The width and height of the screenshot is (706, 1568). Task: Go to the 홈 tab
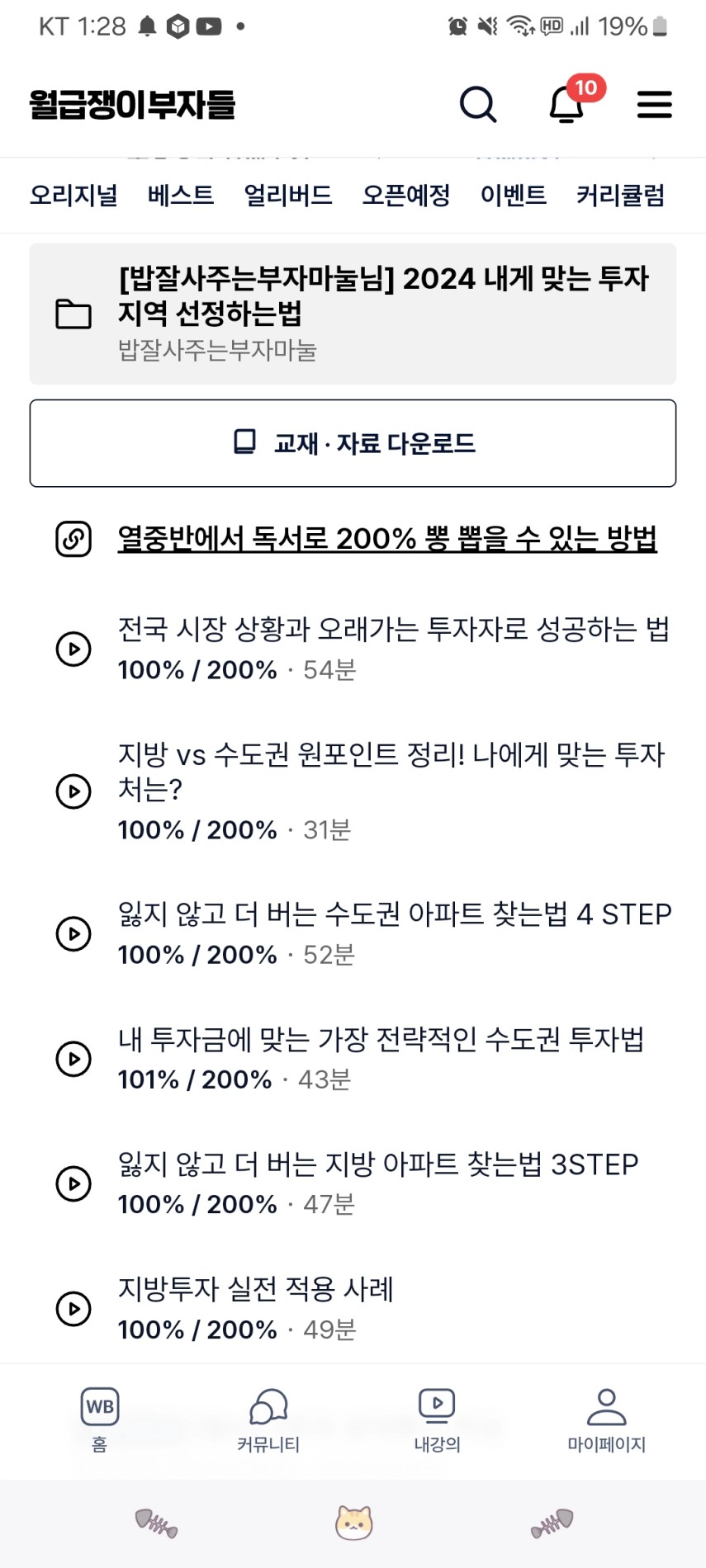pos(100,1421)
